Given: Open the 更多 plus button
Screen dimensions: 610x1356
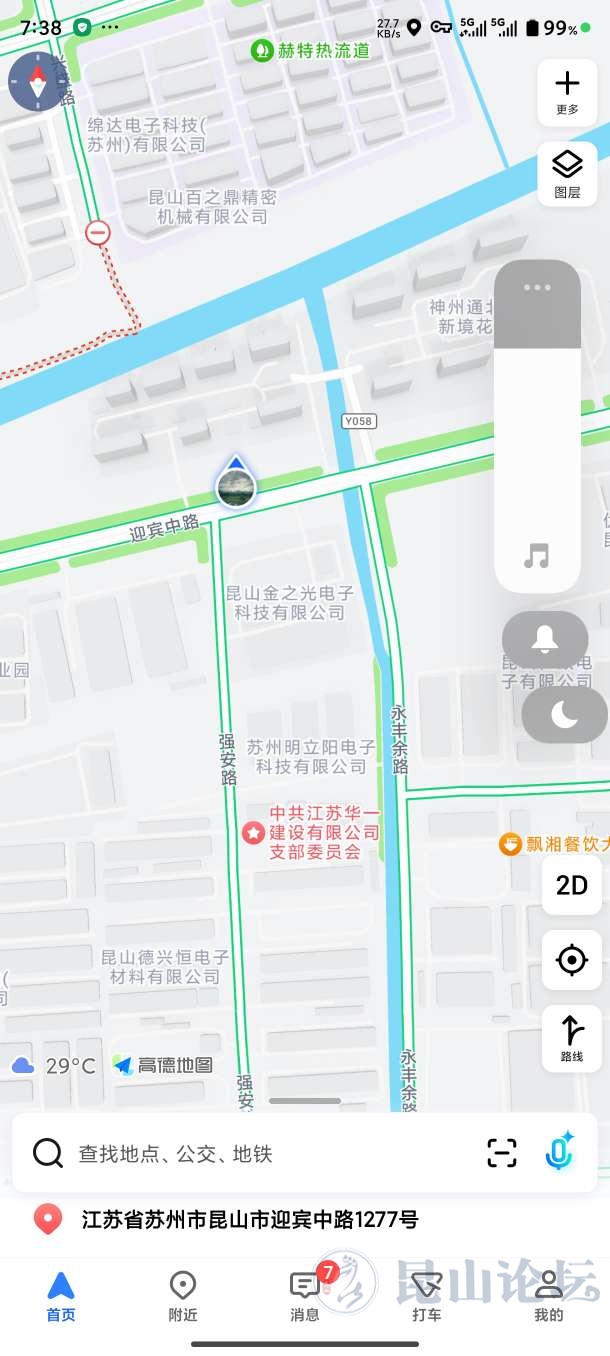Looking at the screenshot, I should [x=567, y=92].
